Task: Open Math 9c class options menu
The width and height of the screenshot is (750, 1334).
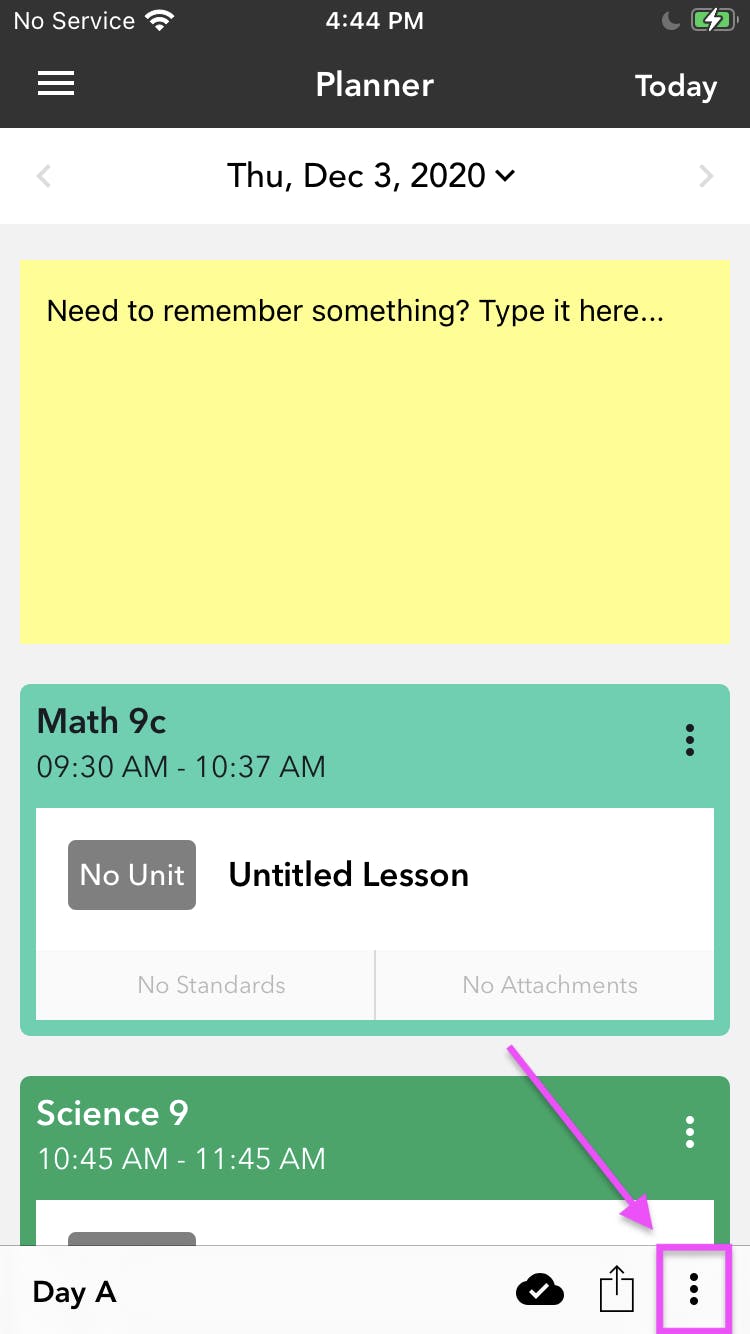Action: [690, 741]
